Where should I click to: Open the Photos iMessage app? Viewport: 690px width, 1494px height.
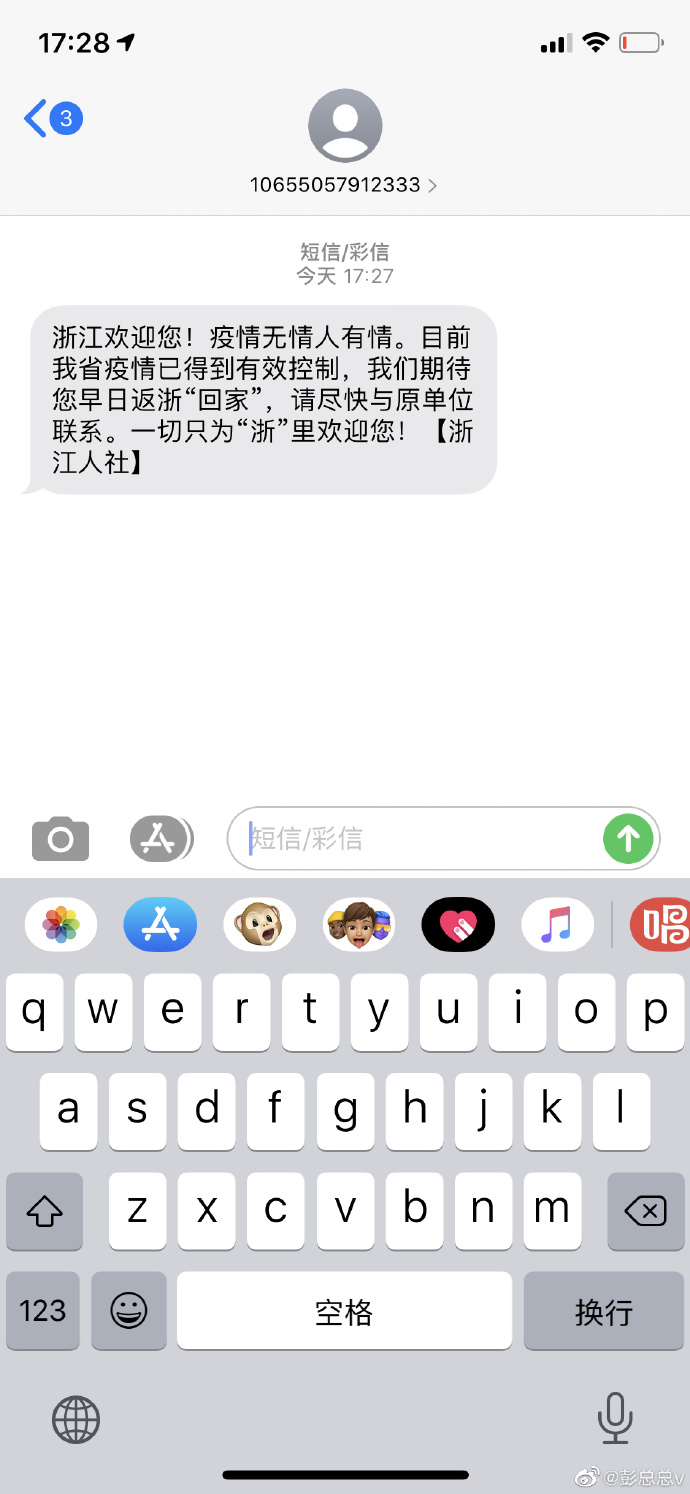tap(61, 924)
